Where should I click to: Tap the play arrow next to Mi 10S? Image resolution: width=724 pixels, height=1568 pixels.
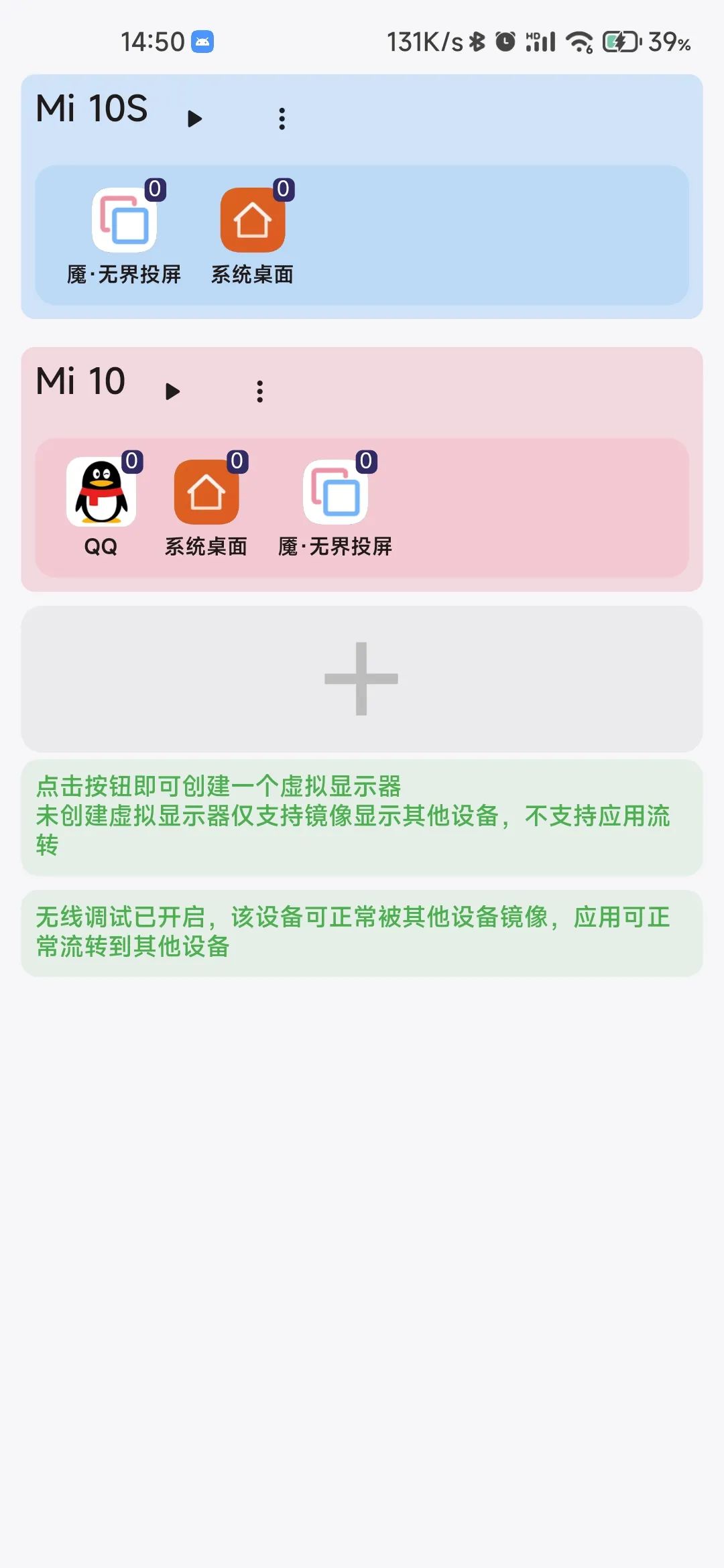[194, 119]
